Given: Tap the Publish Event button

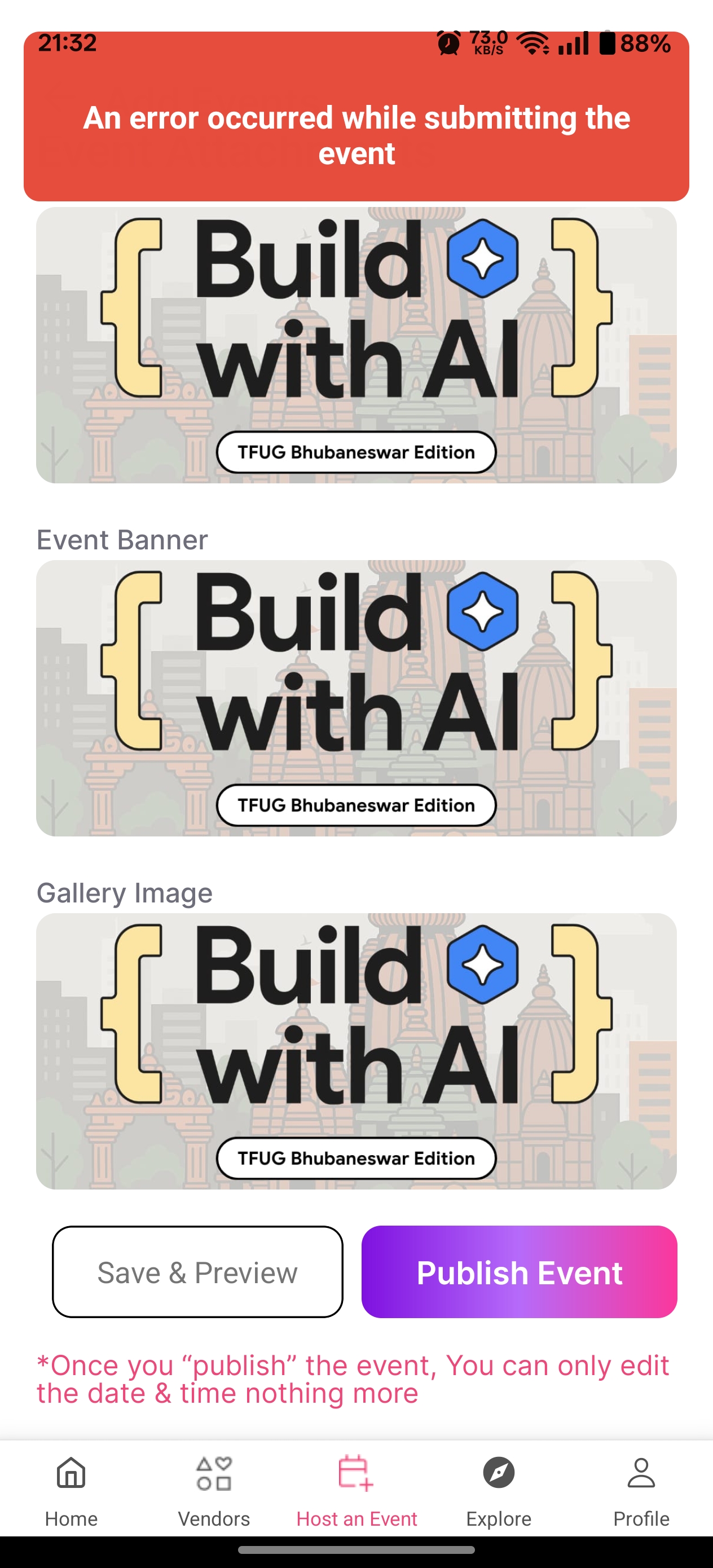Looking at the screenshot, I should point(519,1271).
